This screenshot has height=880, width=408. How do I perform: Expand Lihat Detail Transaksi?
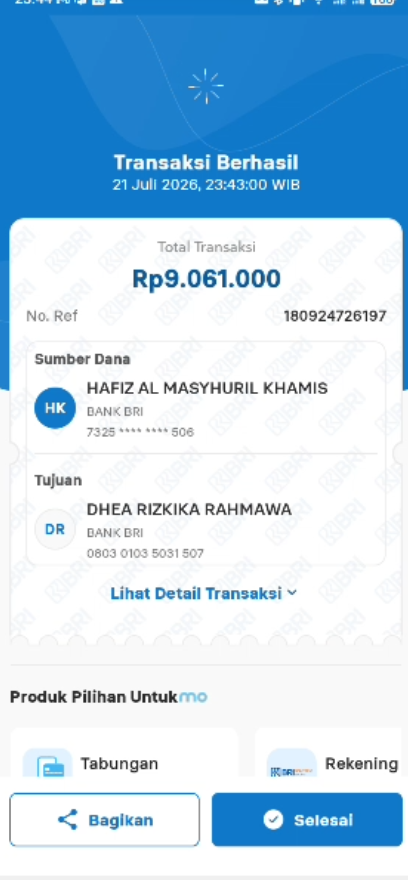204,593
